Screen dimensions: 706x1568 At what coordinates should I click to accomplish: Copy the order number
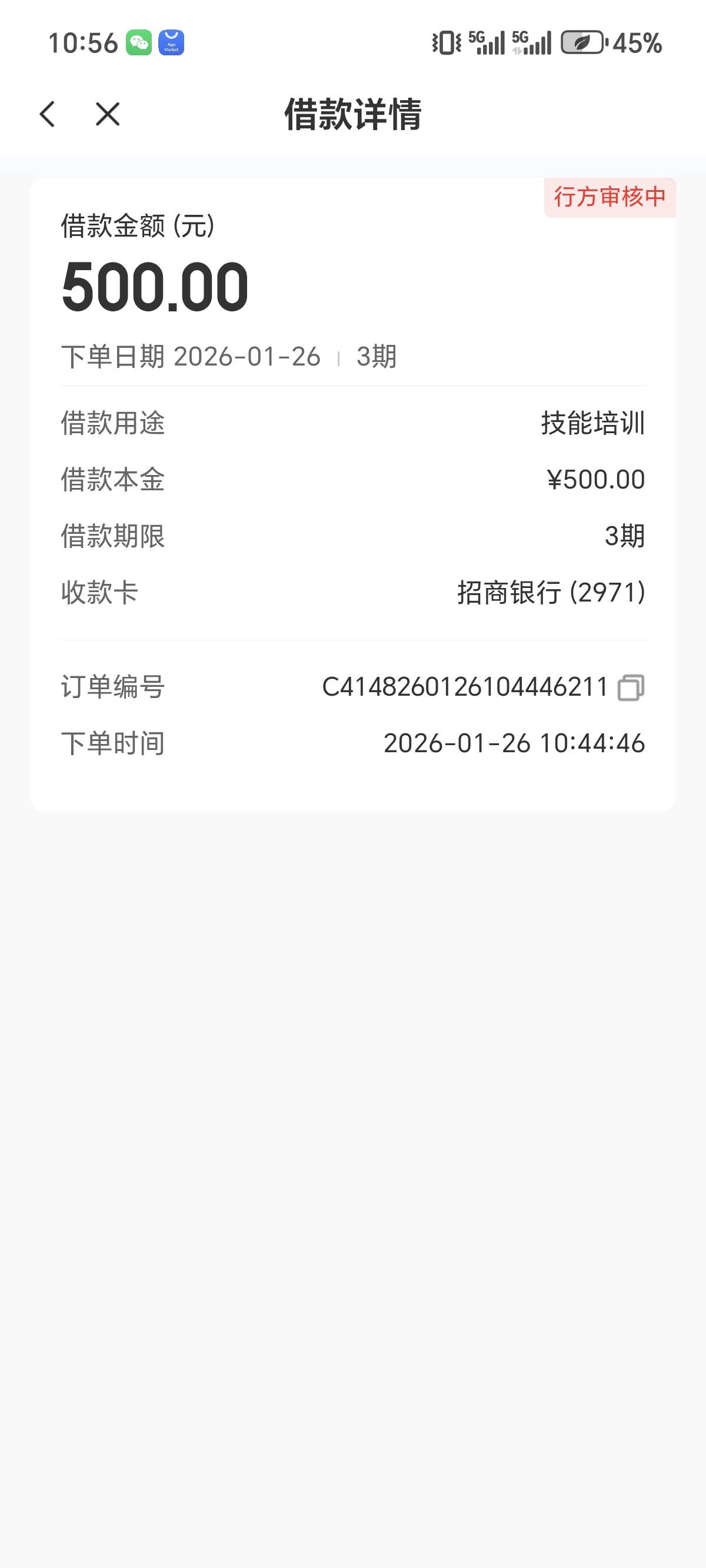[x=631, y=688]
